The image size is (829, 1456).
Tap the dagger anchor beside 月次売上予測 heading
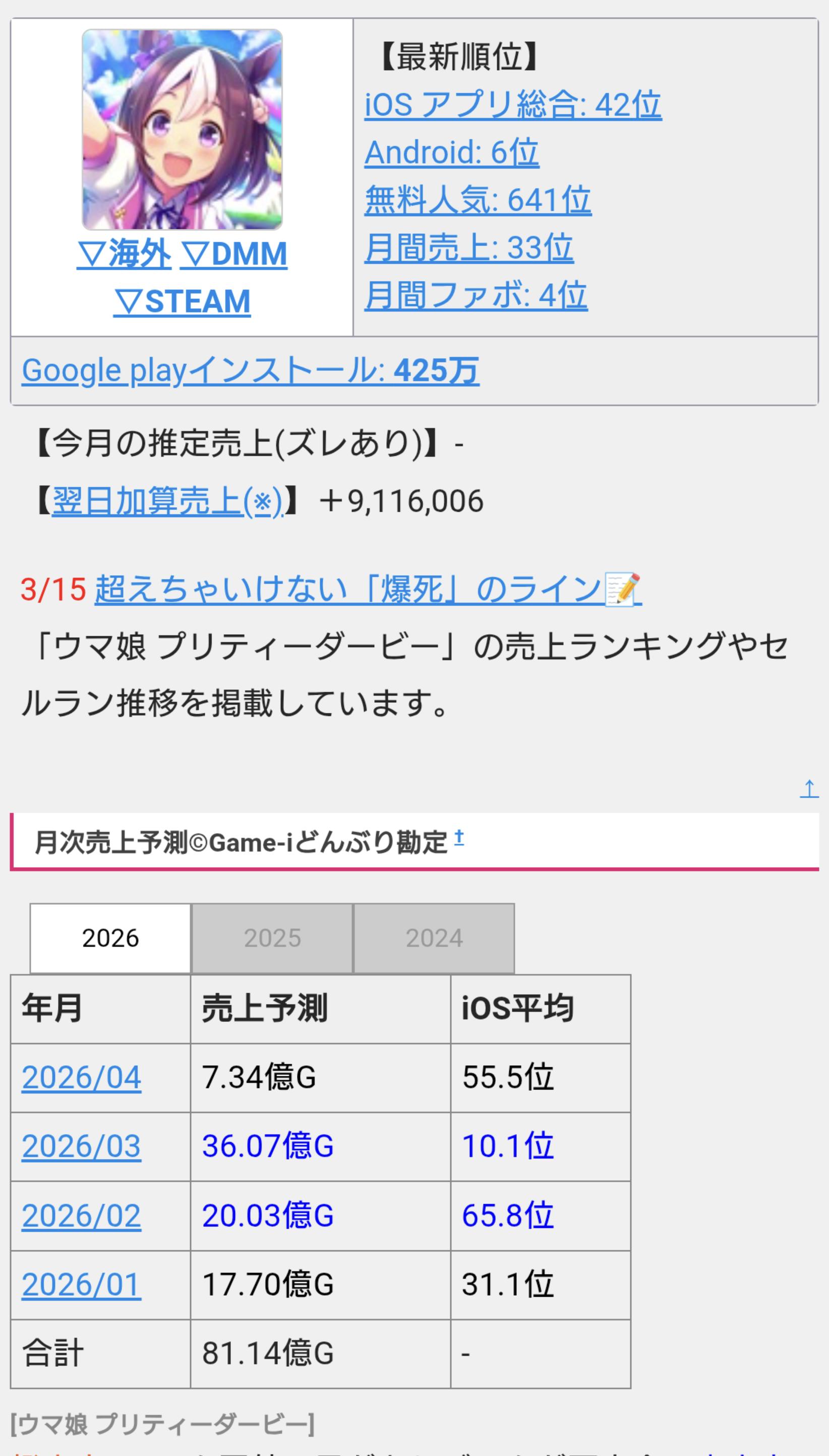coord(459,837)
